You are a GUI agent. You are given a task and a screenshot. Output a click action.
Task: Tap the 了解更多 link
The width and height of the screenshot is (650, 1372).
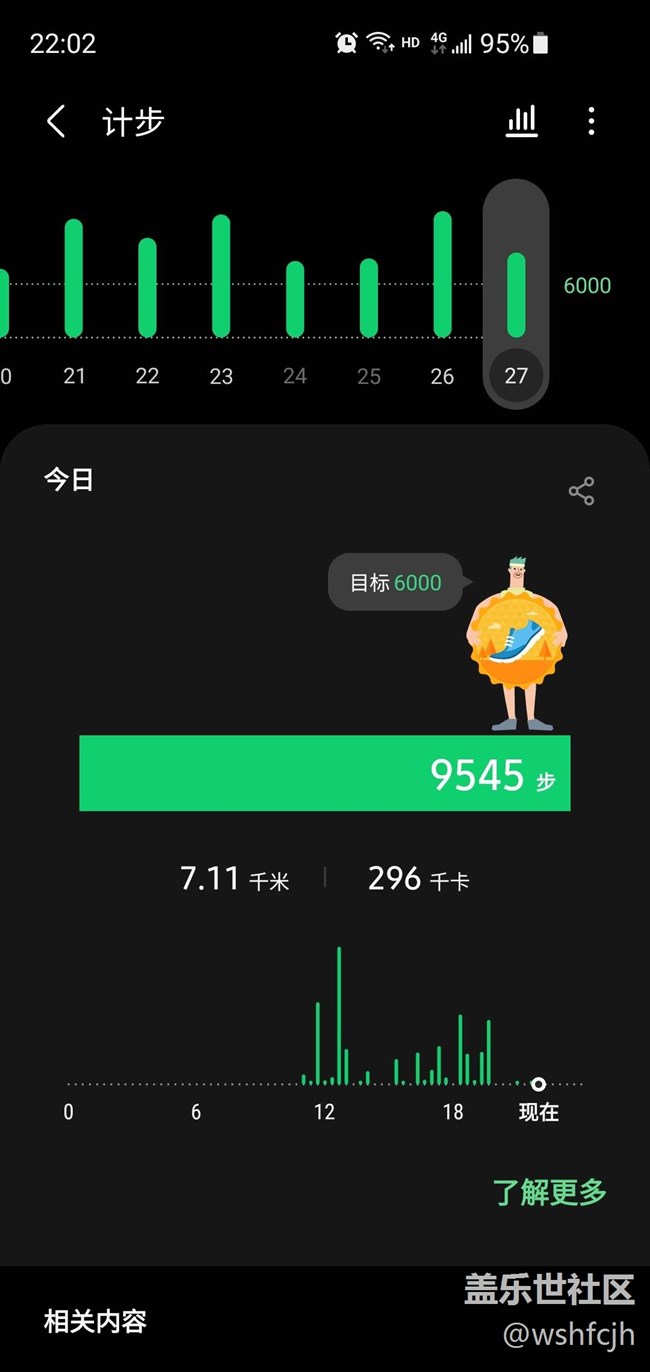coord(549,1192)
